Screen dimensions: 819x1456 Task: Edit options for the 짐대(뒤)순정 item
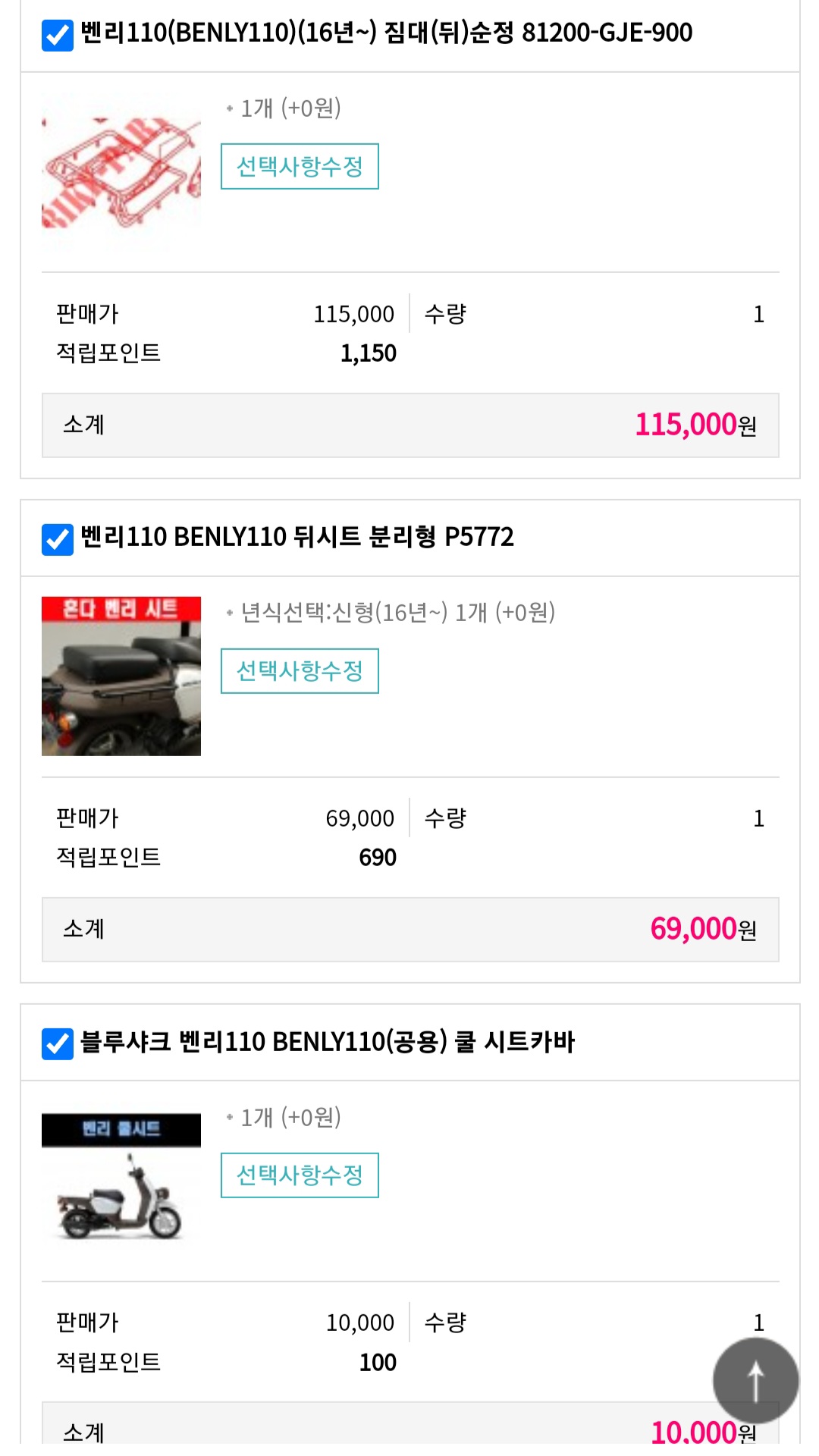pos(300,166)
